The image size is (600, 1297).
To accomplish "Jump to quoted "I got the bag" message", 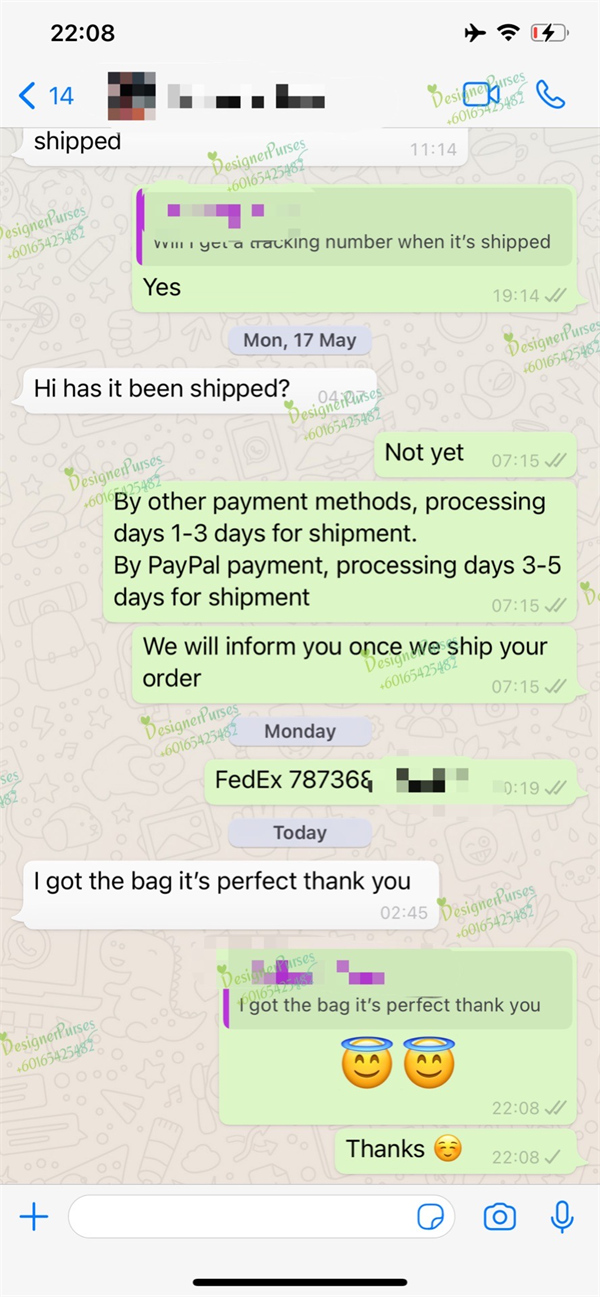I will click(395, 992).
